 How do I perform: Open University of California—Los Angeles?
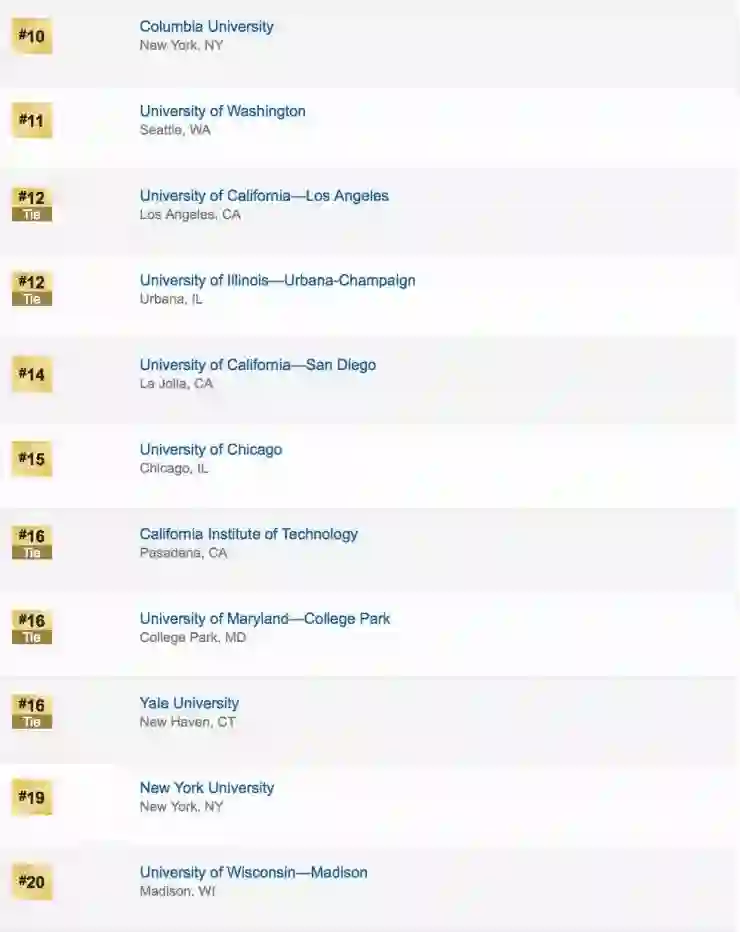coord(264,196)
